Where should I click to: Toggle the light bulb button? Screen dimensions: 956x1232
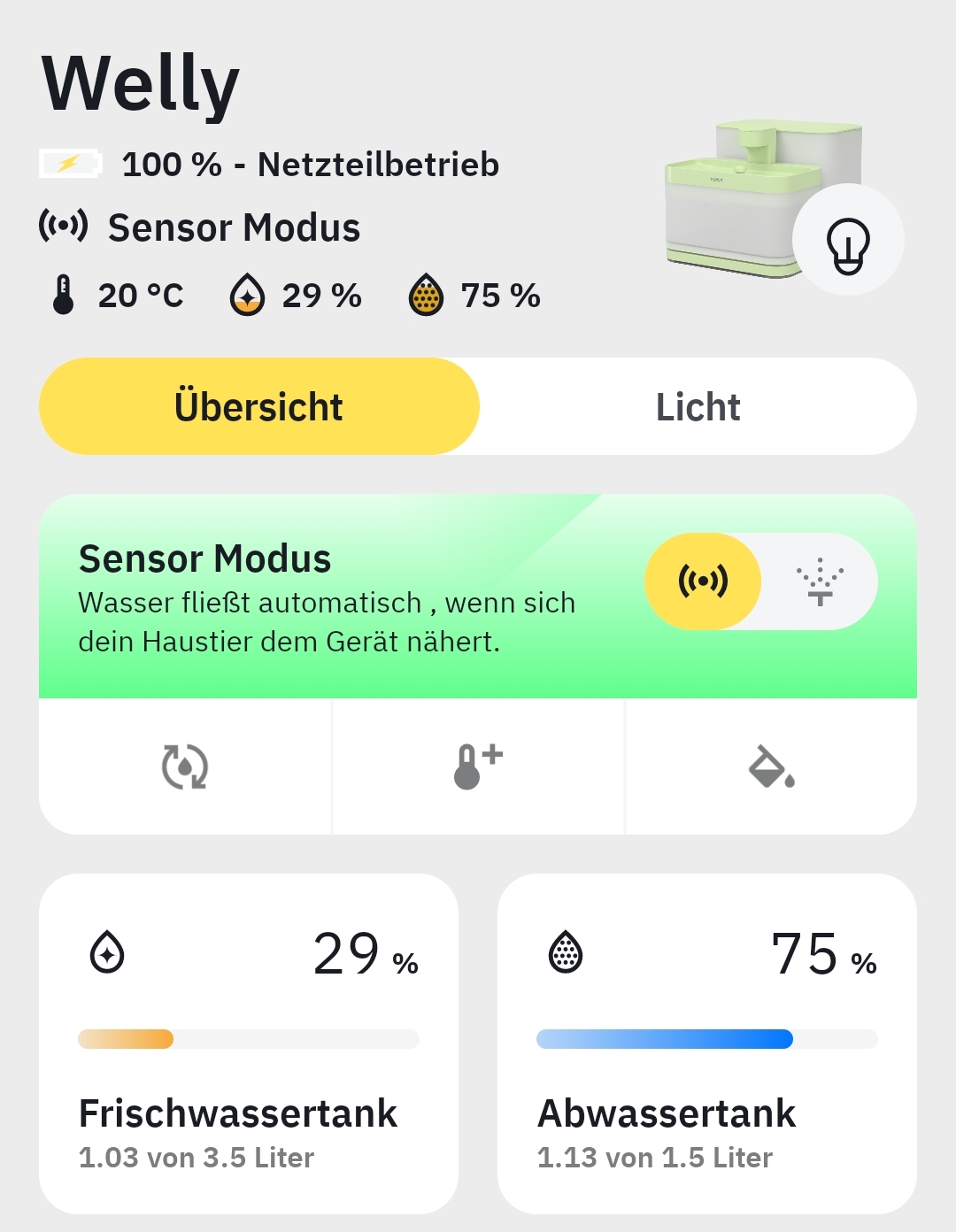[847, 240]
